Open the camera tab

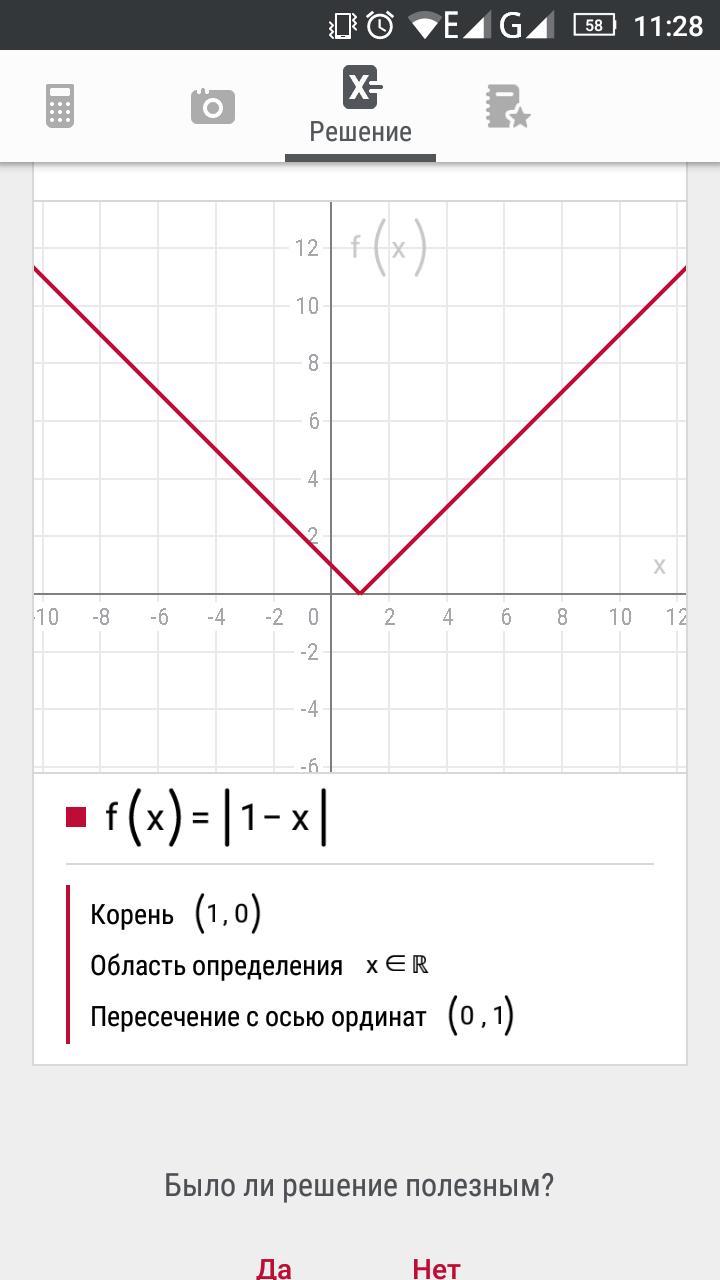(x=213, y=106)
